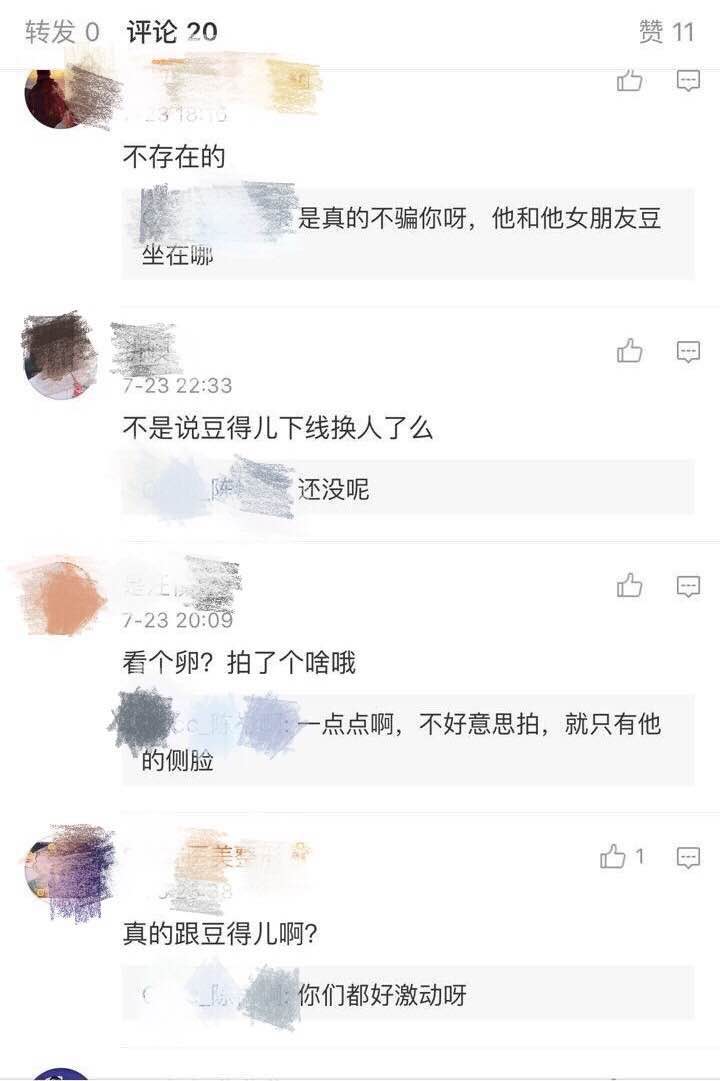Like the comment "看个卵？拍了个啥哦"
720x1081 pixels.
click(x=630, y=586)
